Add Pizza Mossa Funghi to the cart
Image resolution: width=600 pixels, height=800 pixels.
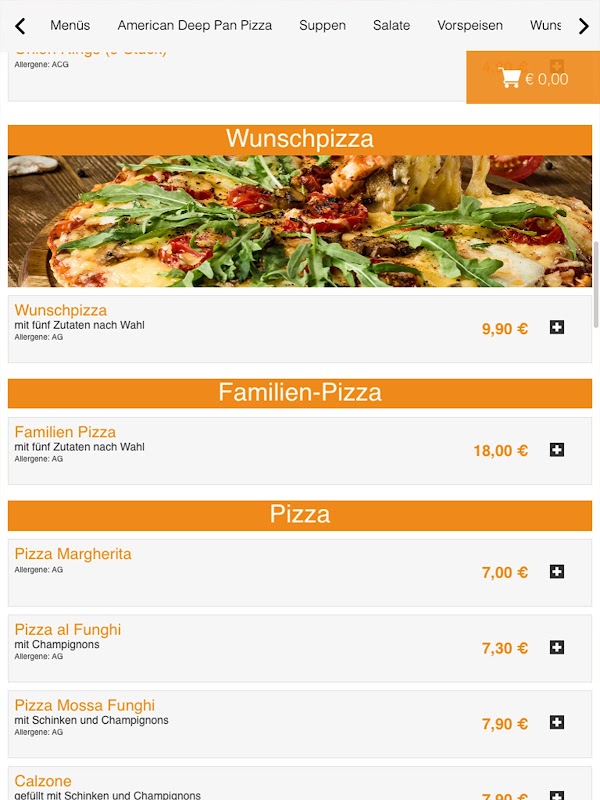[x=557, y=723]
